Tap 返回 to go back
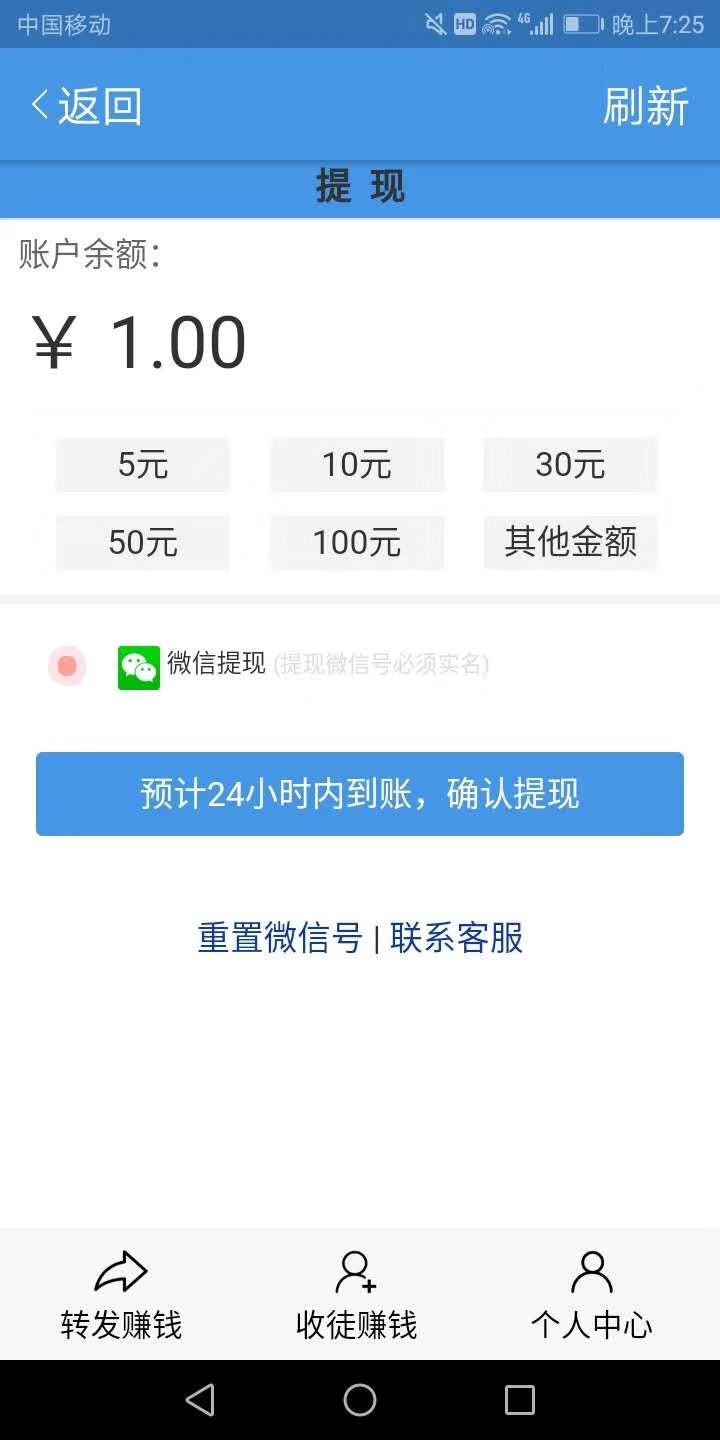This screenshot has height=1440, width=720. (x=86, y=106)
